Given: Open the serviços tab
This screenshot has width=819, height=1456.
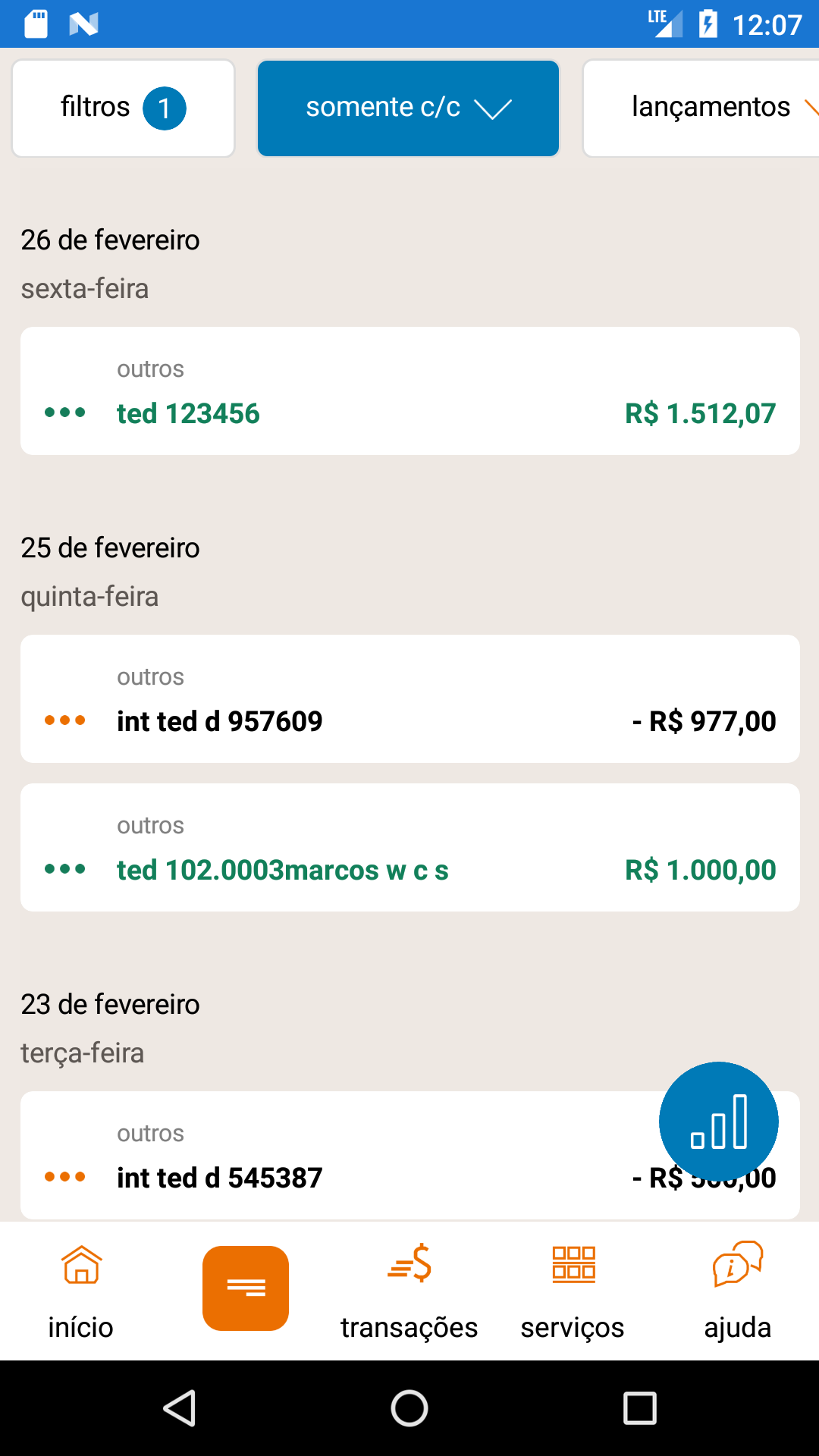Looking at the screenshot, I should [573, 1291].
